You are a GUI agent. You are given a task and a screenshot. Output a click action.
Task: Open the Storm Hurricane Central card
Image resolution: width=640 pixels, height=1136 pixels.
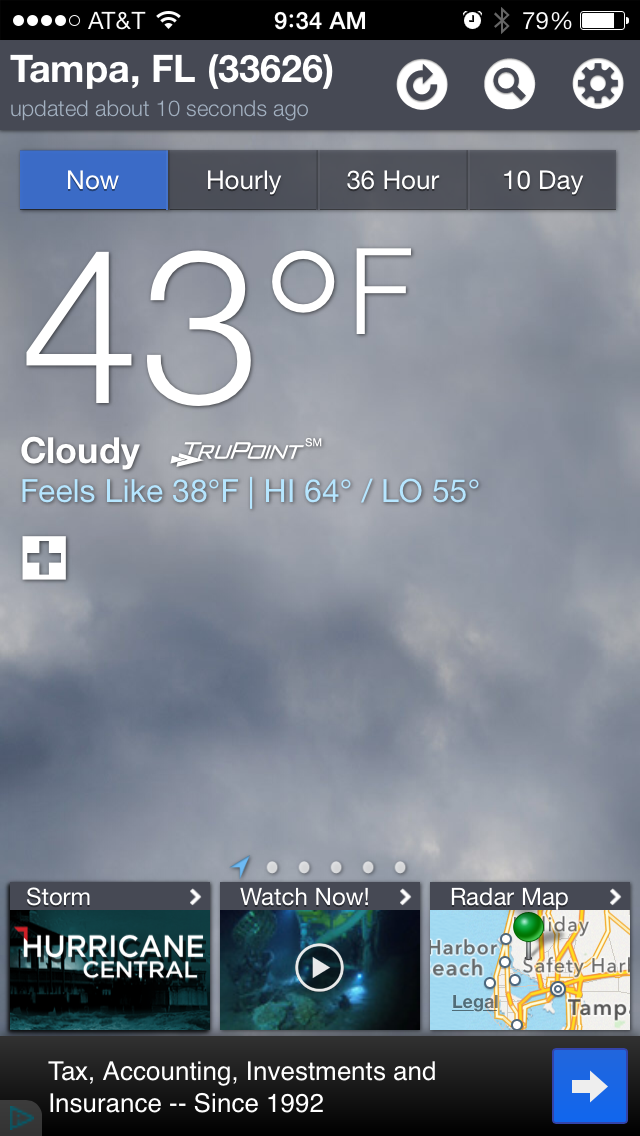click(x=110, y=956)
